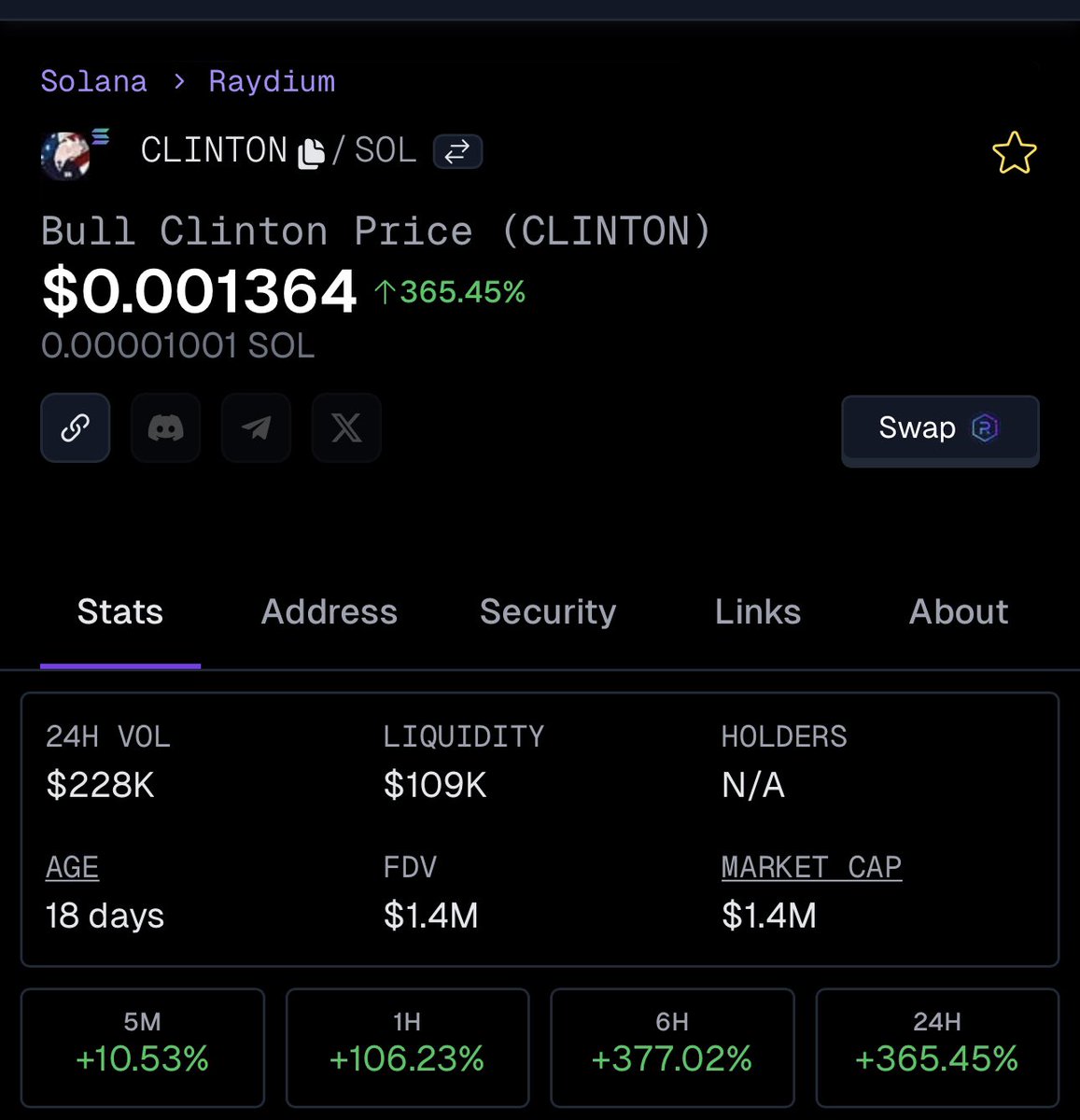The height and width of the screenshot is (1120, 1080).
Task: Add this pair to favorites with the star
Action: click(x=1014, y=153)
